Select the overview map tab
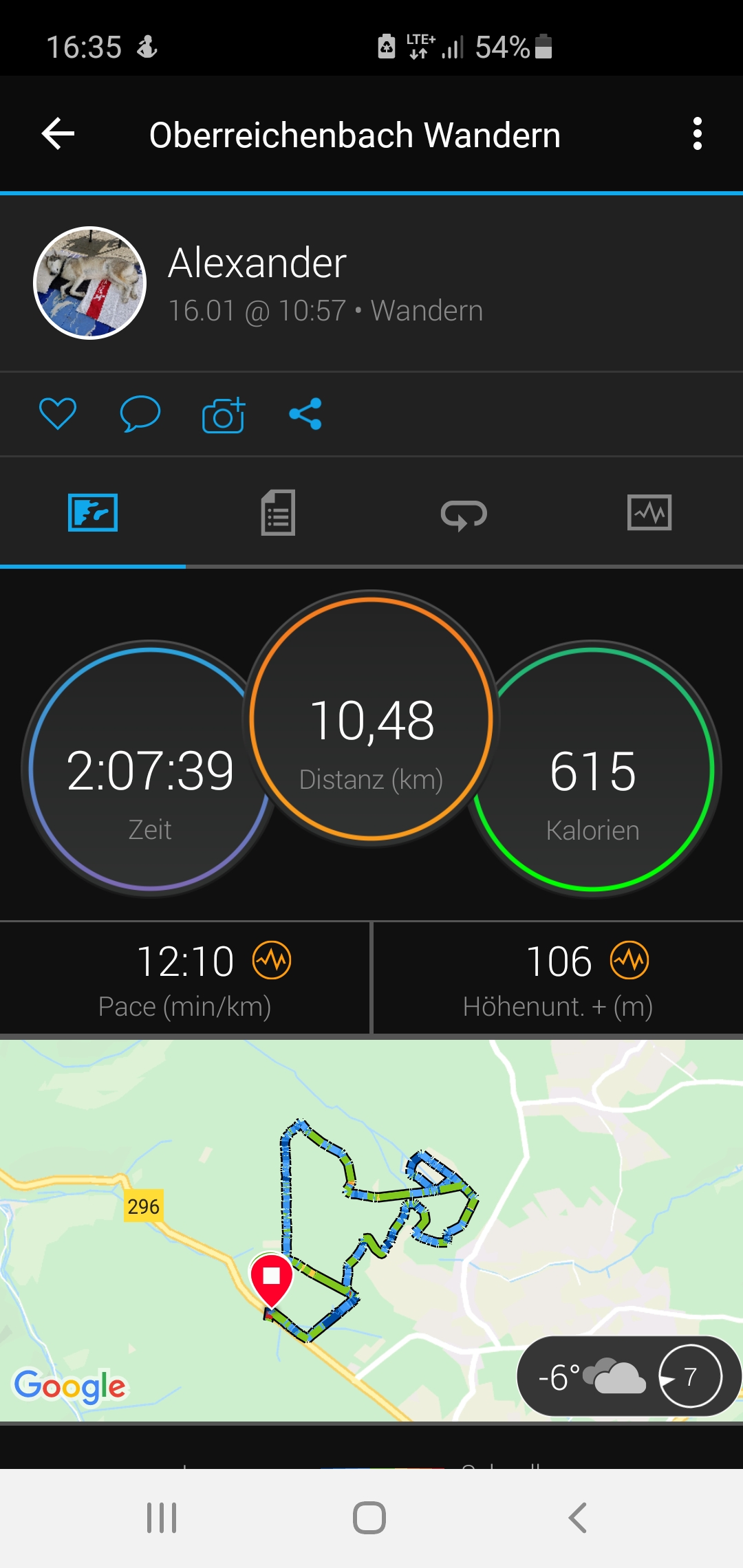The height and width of the screenshot is (1568, 743). [93, 513]
